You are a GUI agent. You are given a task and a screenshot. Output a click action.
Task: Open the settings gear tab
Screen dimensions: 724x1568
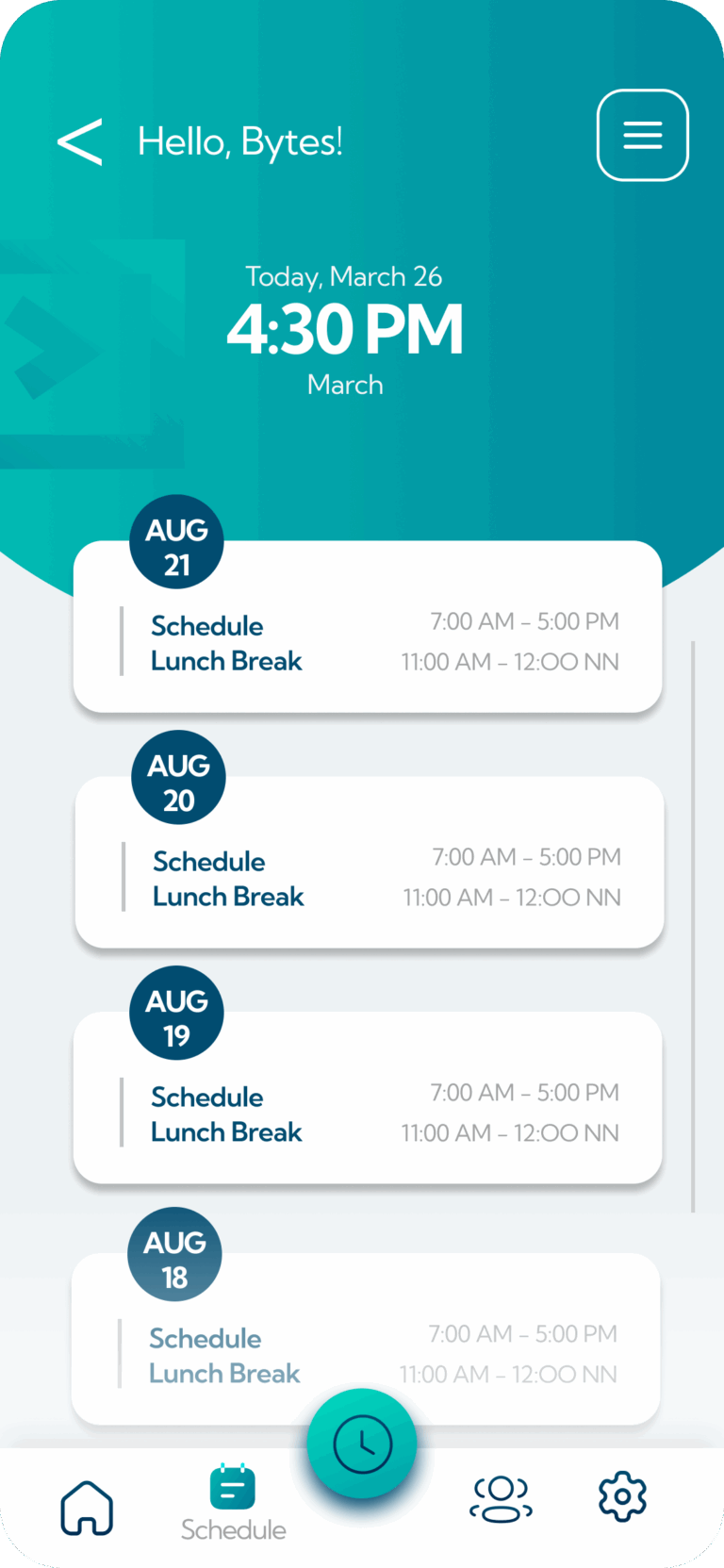[622, 1496]
